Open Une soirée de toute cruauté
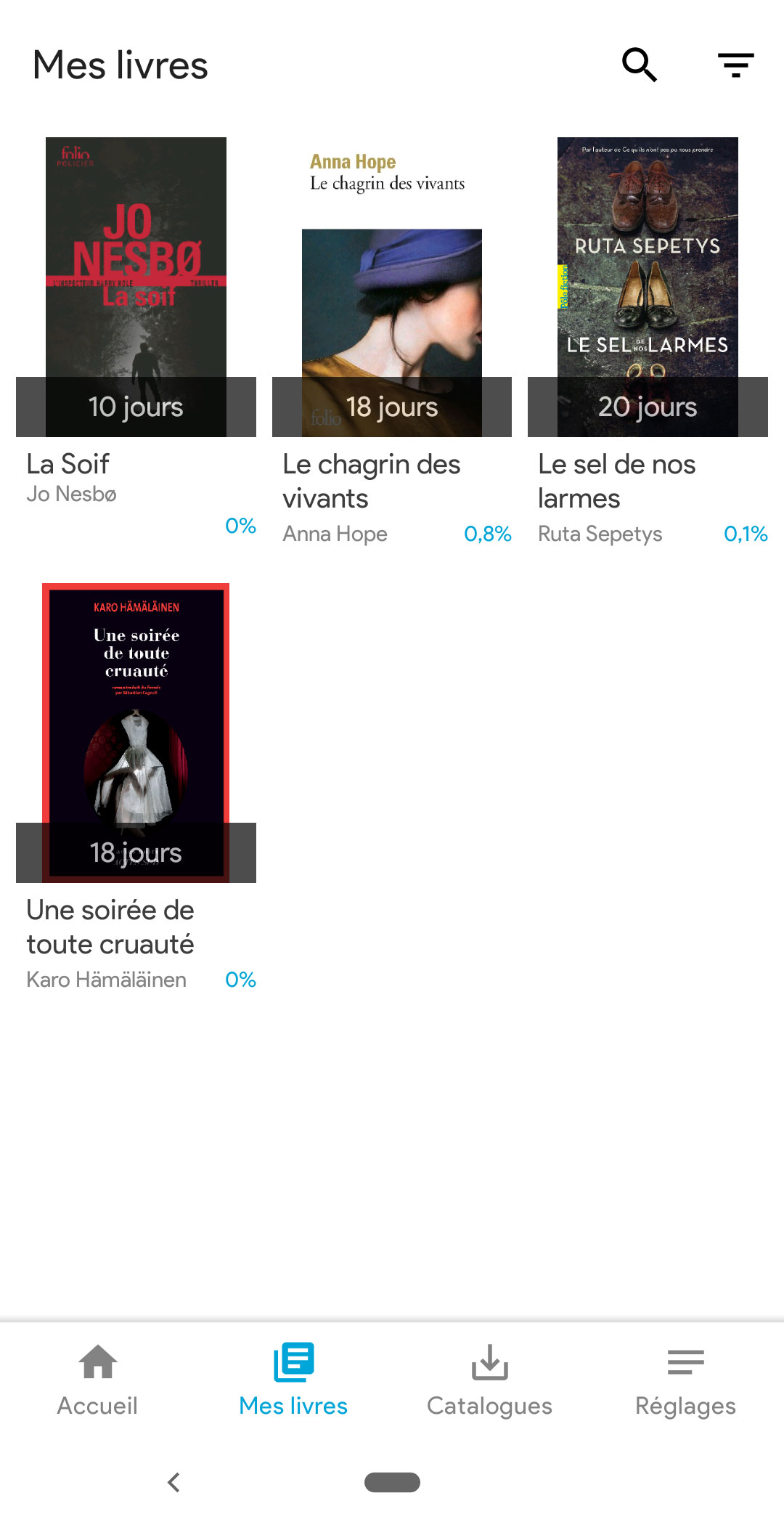This screenshot has width=784, height=1530. 136,726
